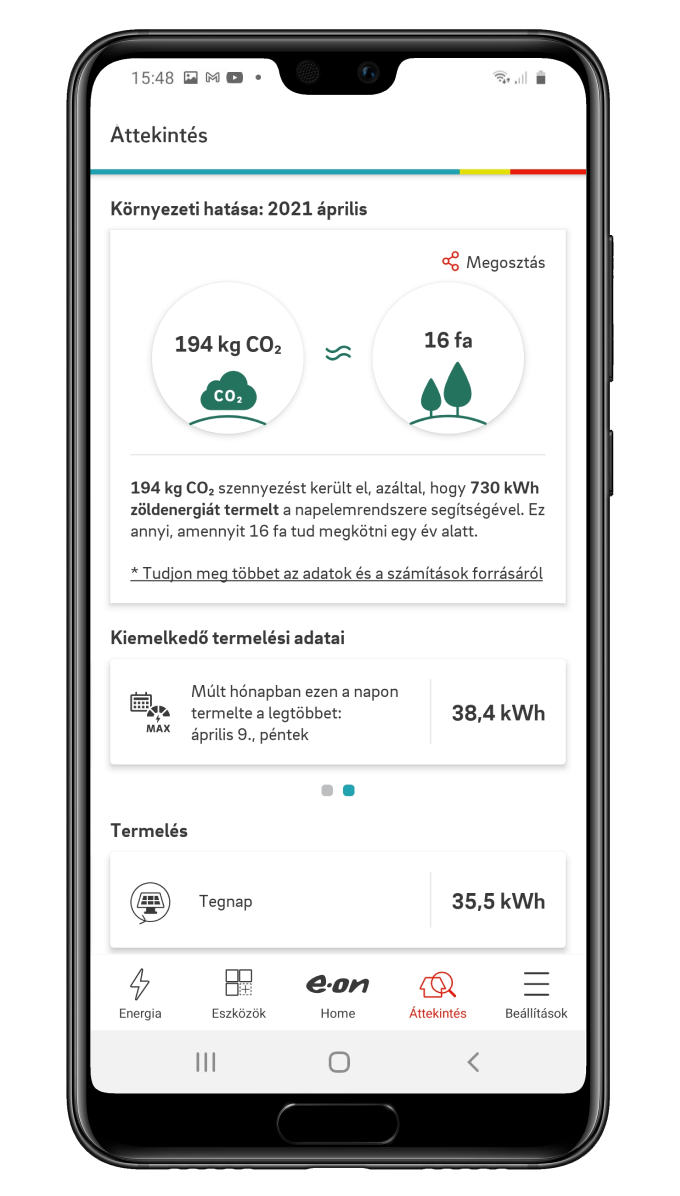The image size is (680, 1196).
Task: Open link about data and calculation sources
Action: click(336, 573)
